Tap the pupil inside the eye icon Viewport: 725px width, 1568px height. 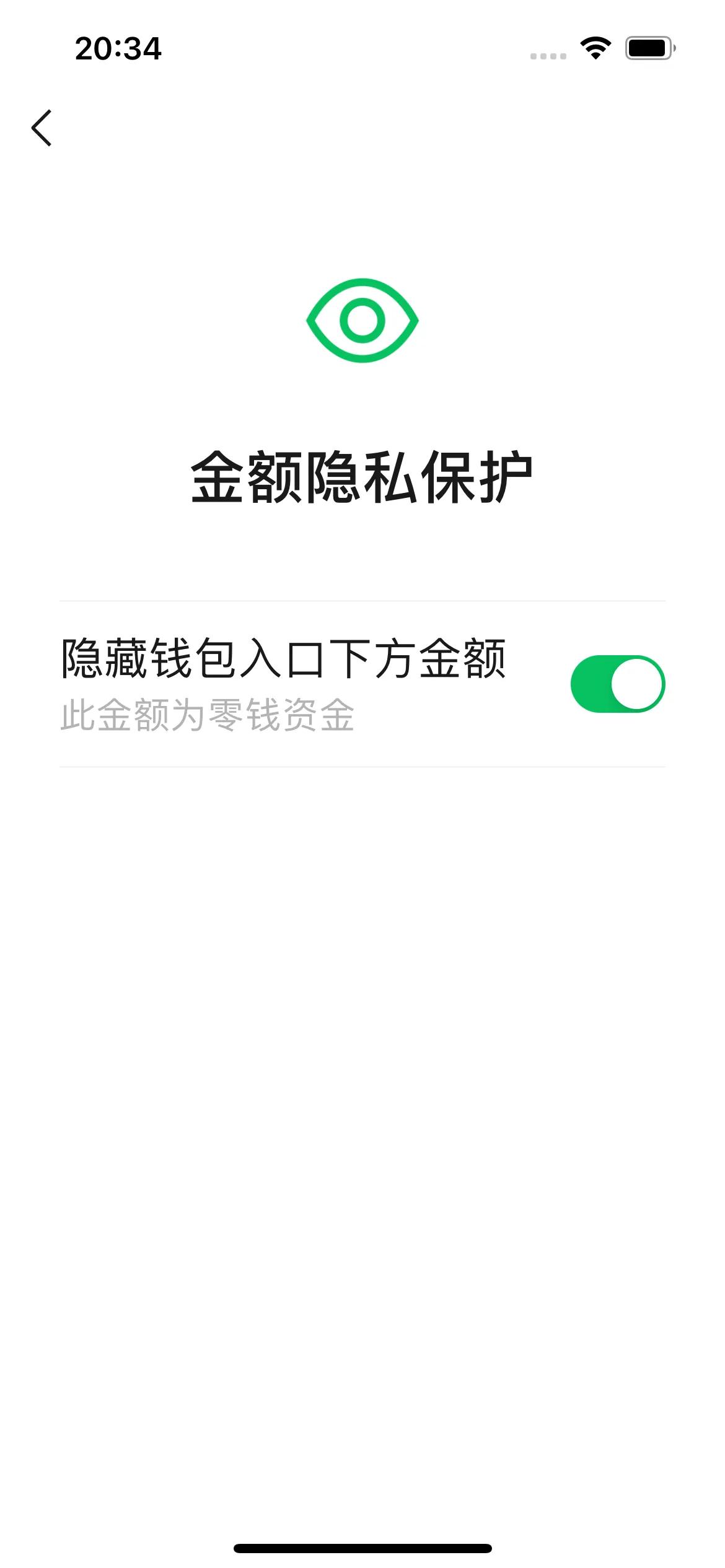tap(361, 321)
